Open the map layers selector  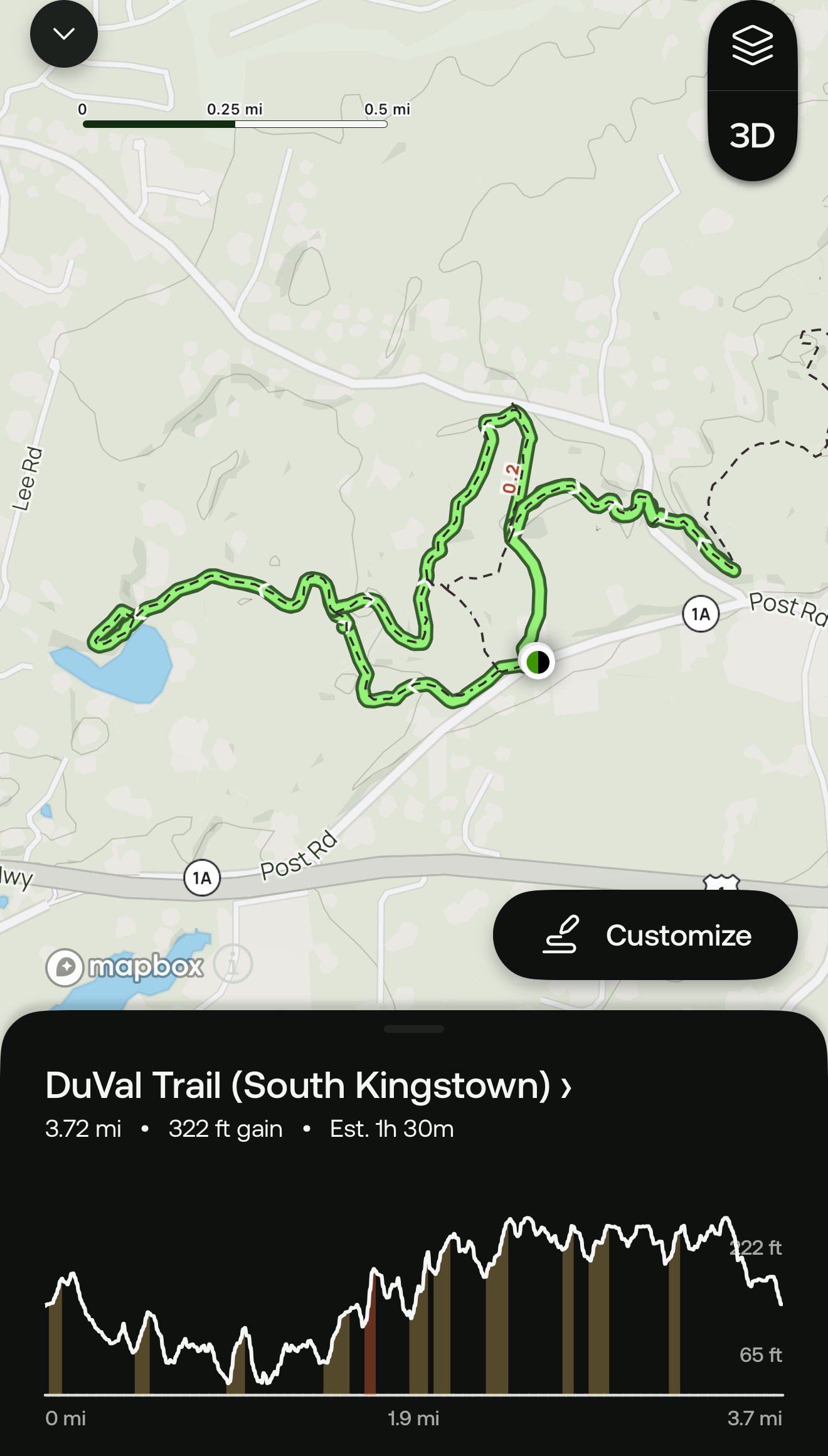click(x=752, y=46)
